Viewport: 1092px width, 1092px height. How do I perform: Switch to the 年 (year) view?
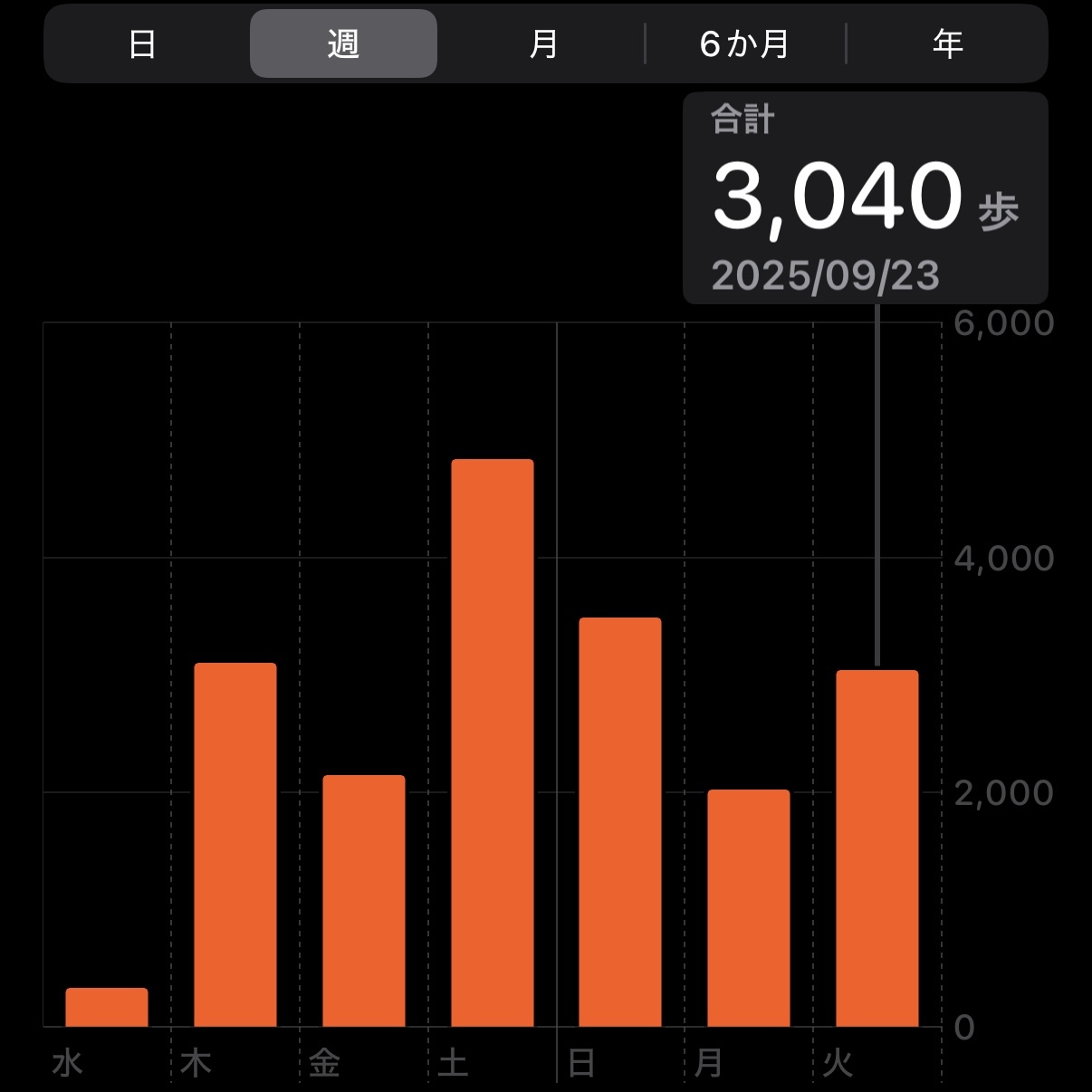[x=947, y=43]
